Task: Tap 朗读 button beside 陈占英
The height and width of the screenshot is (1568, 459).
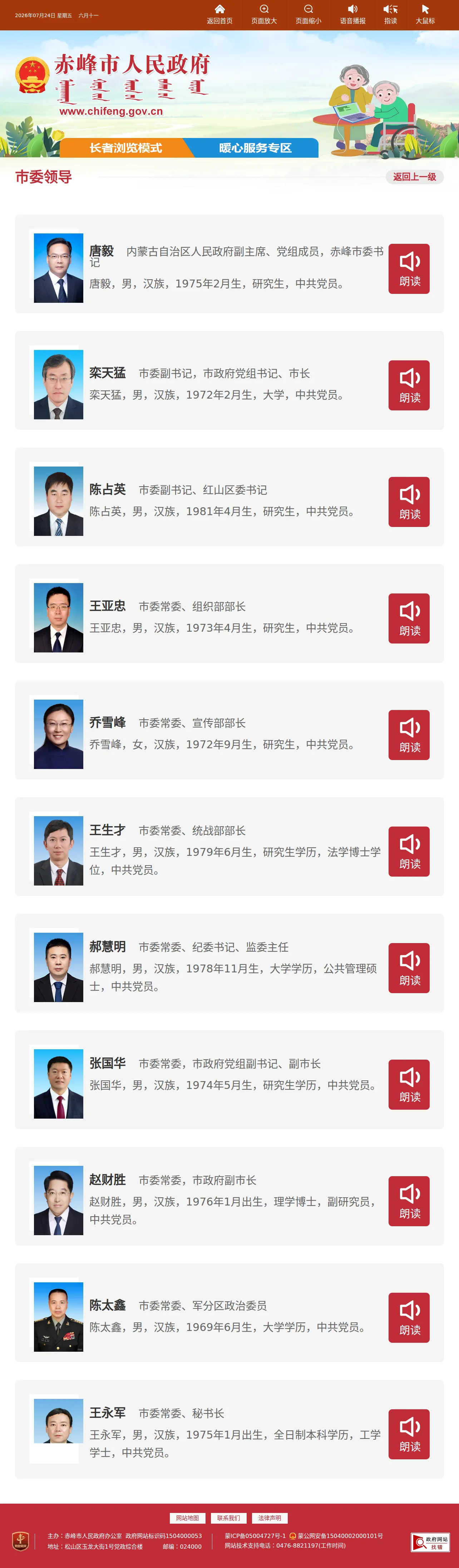Action: 409,502
